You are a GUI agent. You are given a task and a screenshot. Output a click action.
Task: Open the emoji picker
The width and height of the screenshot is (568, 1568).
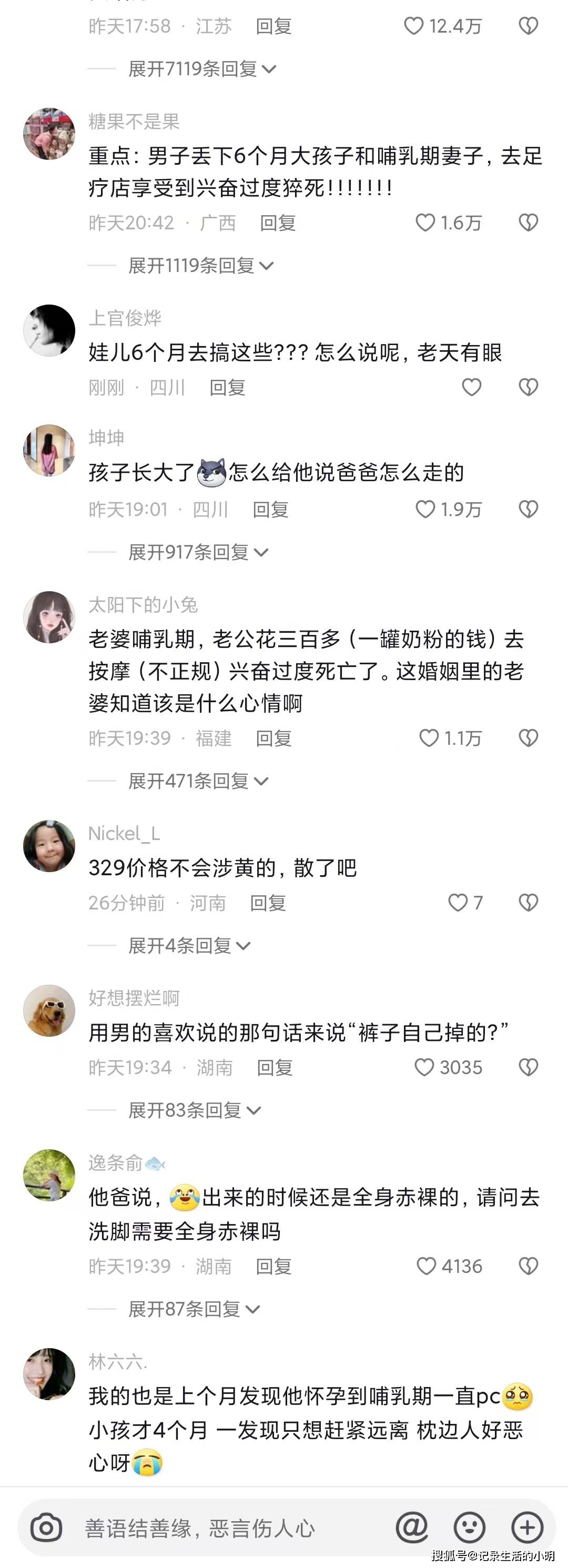(x=469, y=1527)
